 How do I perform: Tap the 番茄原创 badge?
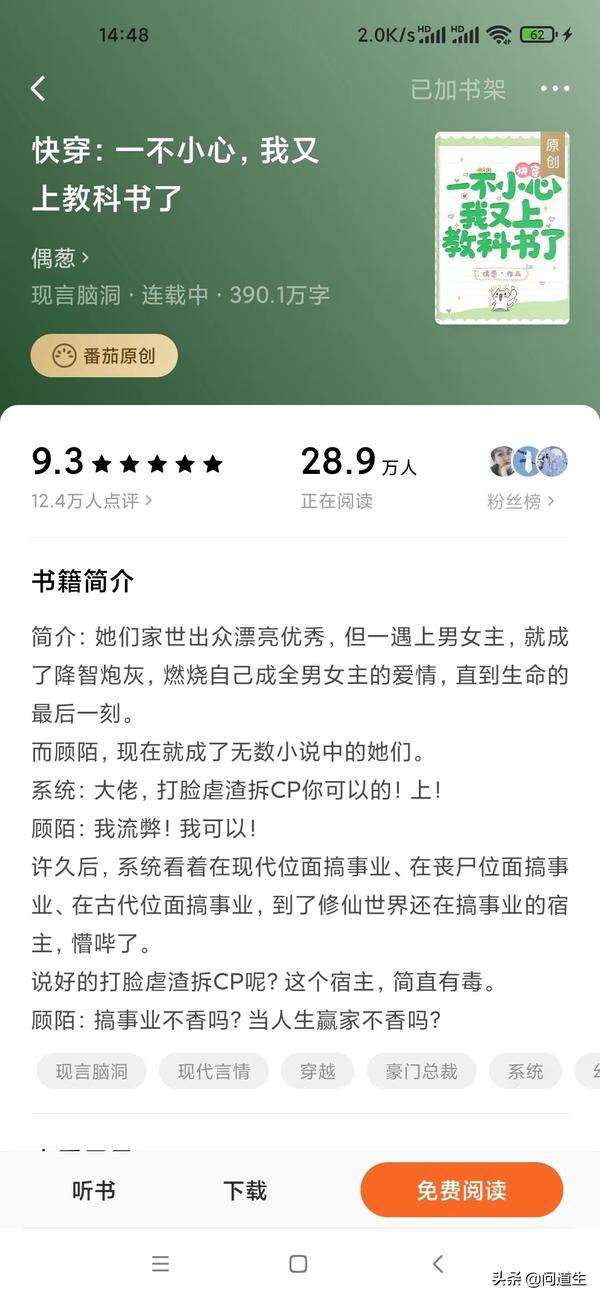tap(104, 356)
